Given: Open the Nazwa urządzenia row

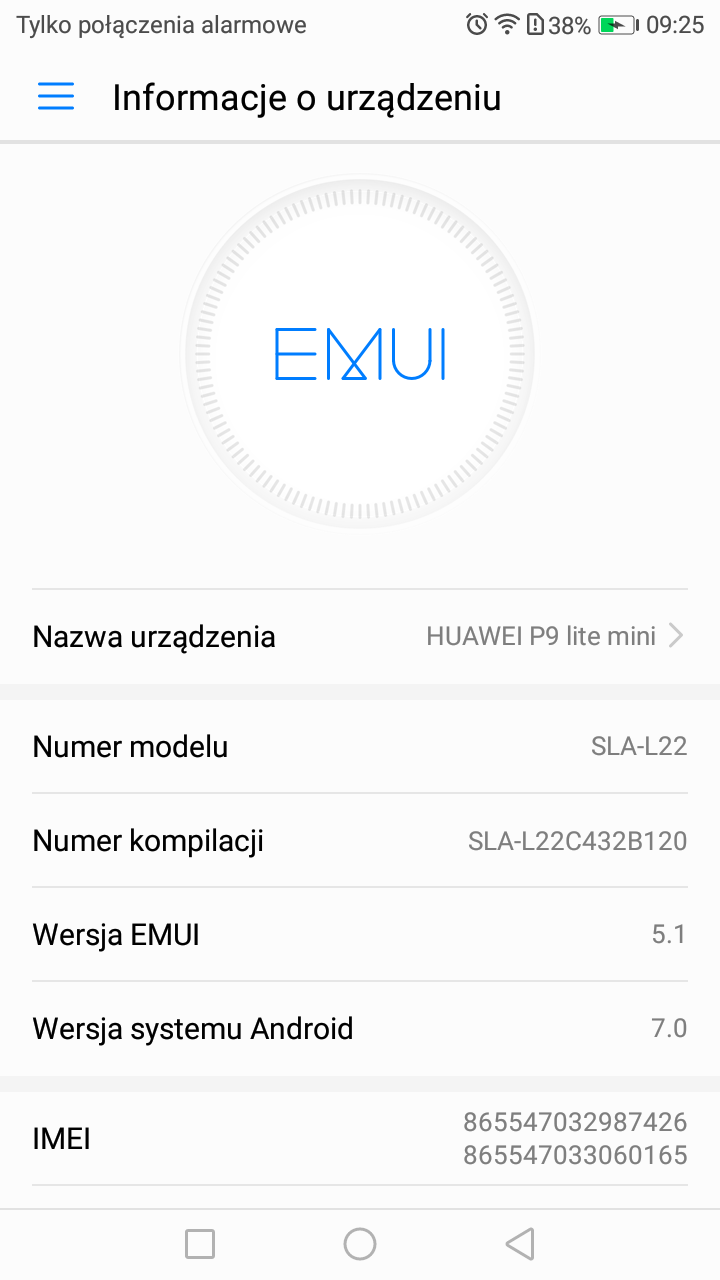Looking at the screenshot, I should (x=360, y=636).
